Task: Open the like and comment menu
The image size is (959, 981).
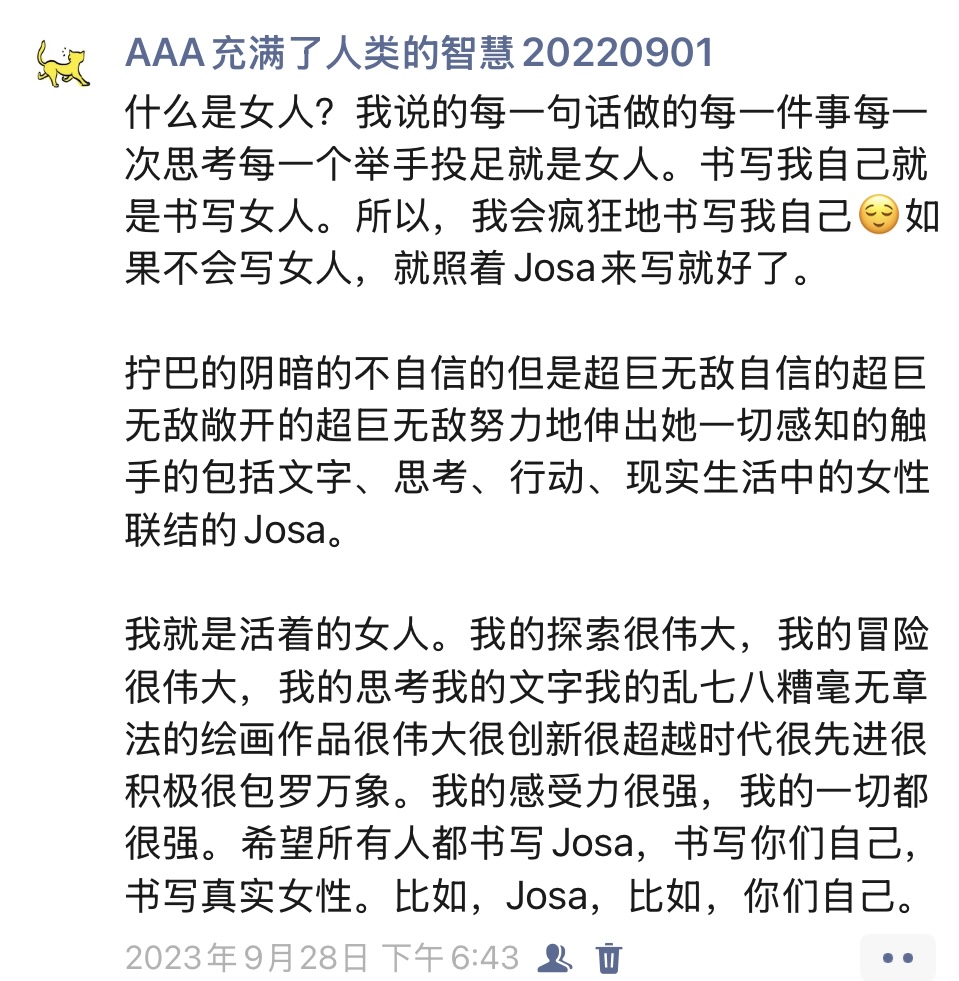Action: [x=897, y=957]
